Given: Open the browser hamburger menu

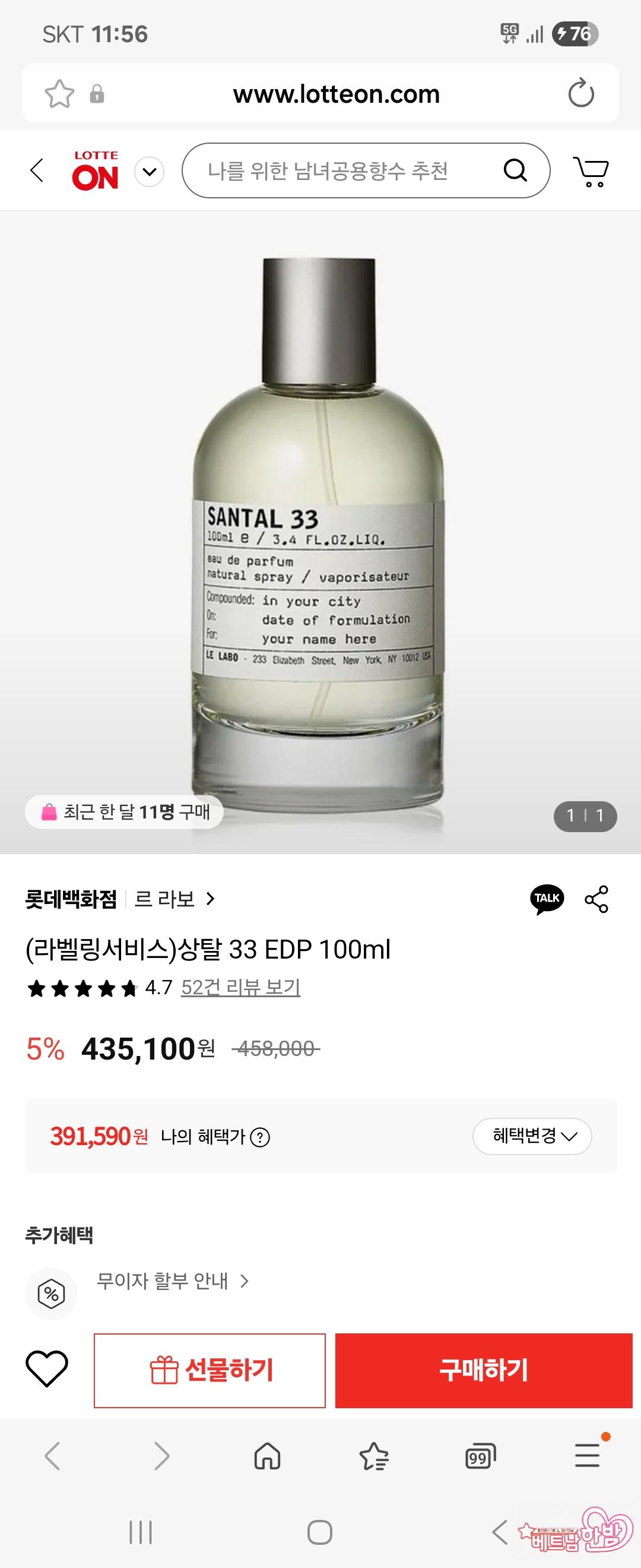Looking at the screenshot, I should click(x=588, y=1456).
